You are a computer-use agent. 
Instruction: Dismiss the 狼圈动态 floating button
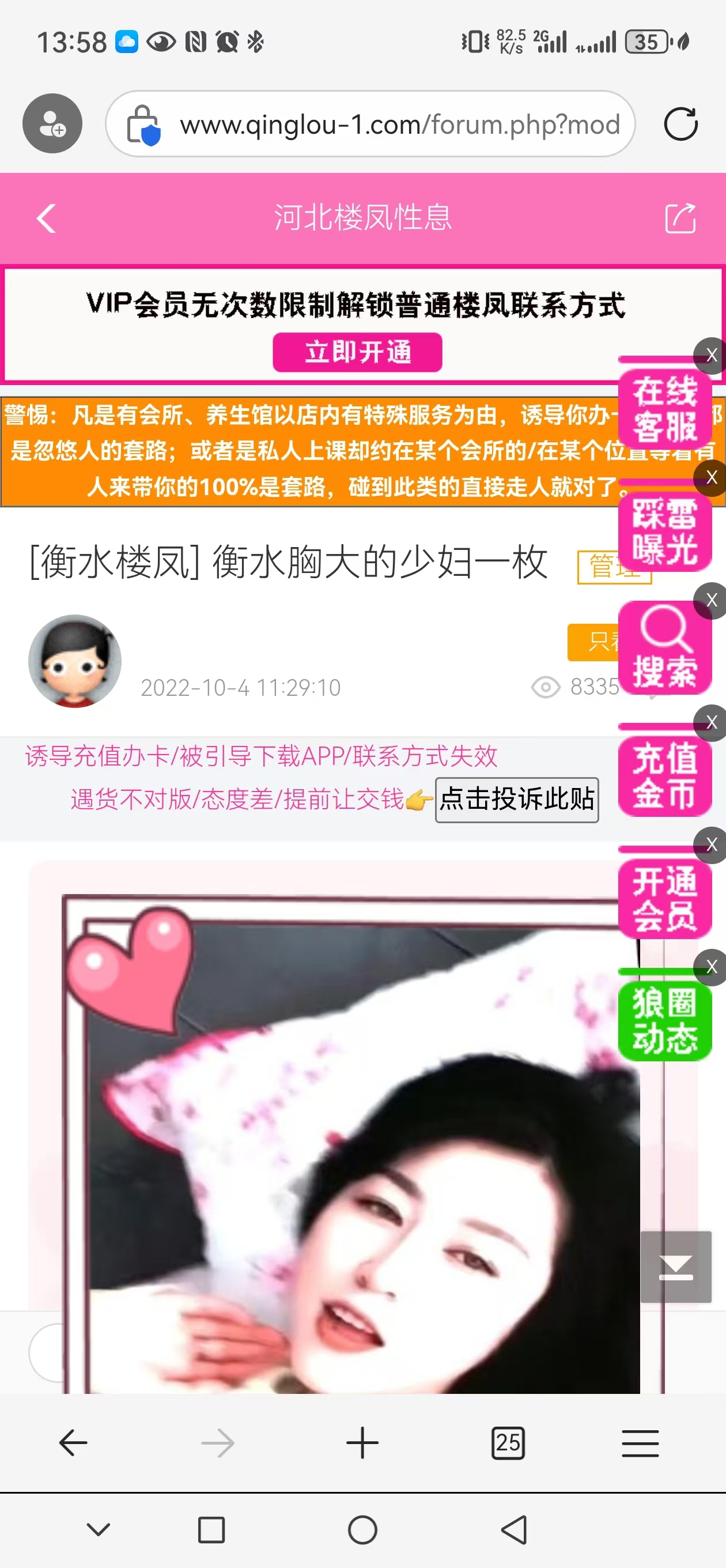point(711,967)
